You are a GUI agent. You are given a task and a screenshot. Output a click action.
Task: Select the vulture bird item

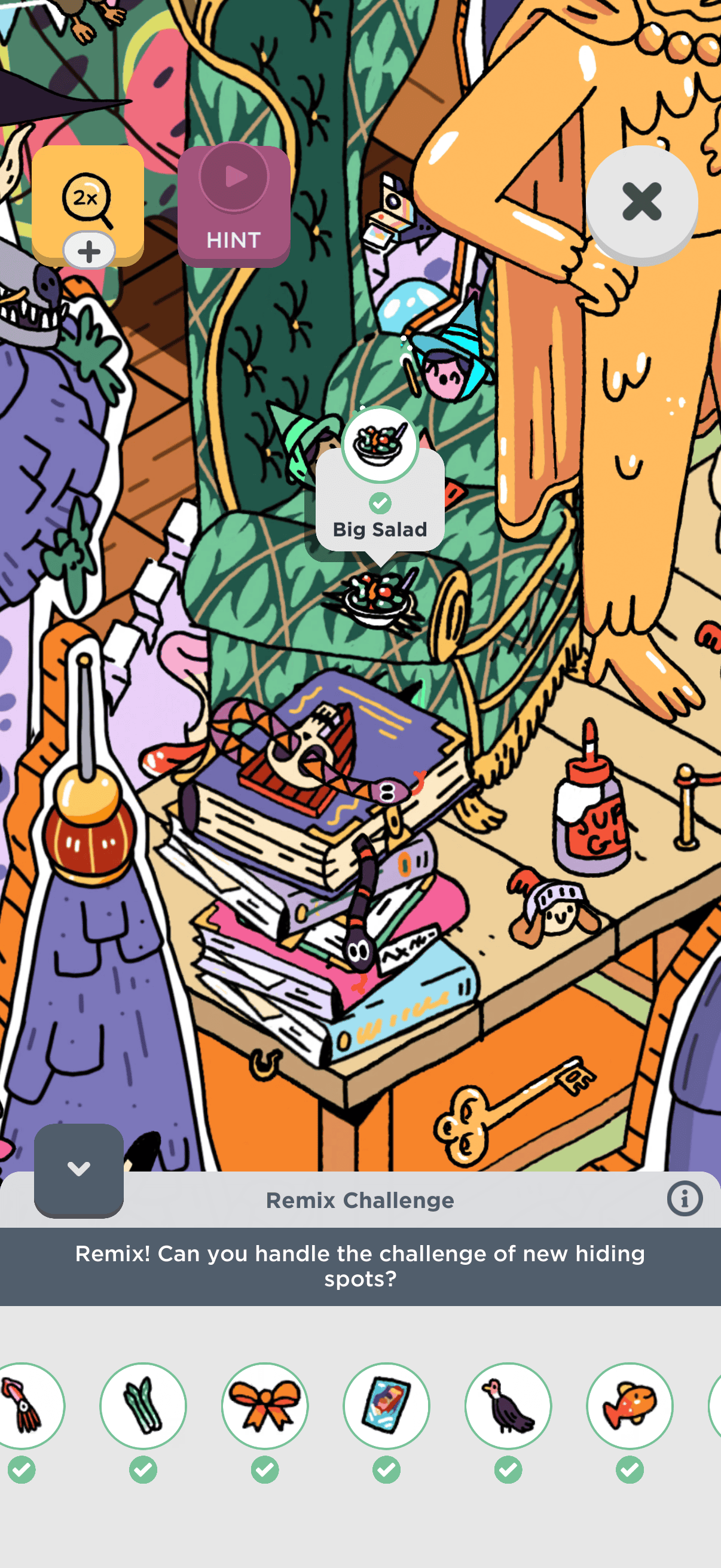[x=508, y=1405]
